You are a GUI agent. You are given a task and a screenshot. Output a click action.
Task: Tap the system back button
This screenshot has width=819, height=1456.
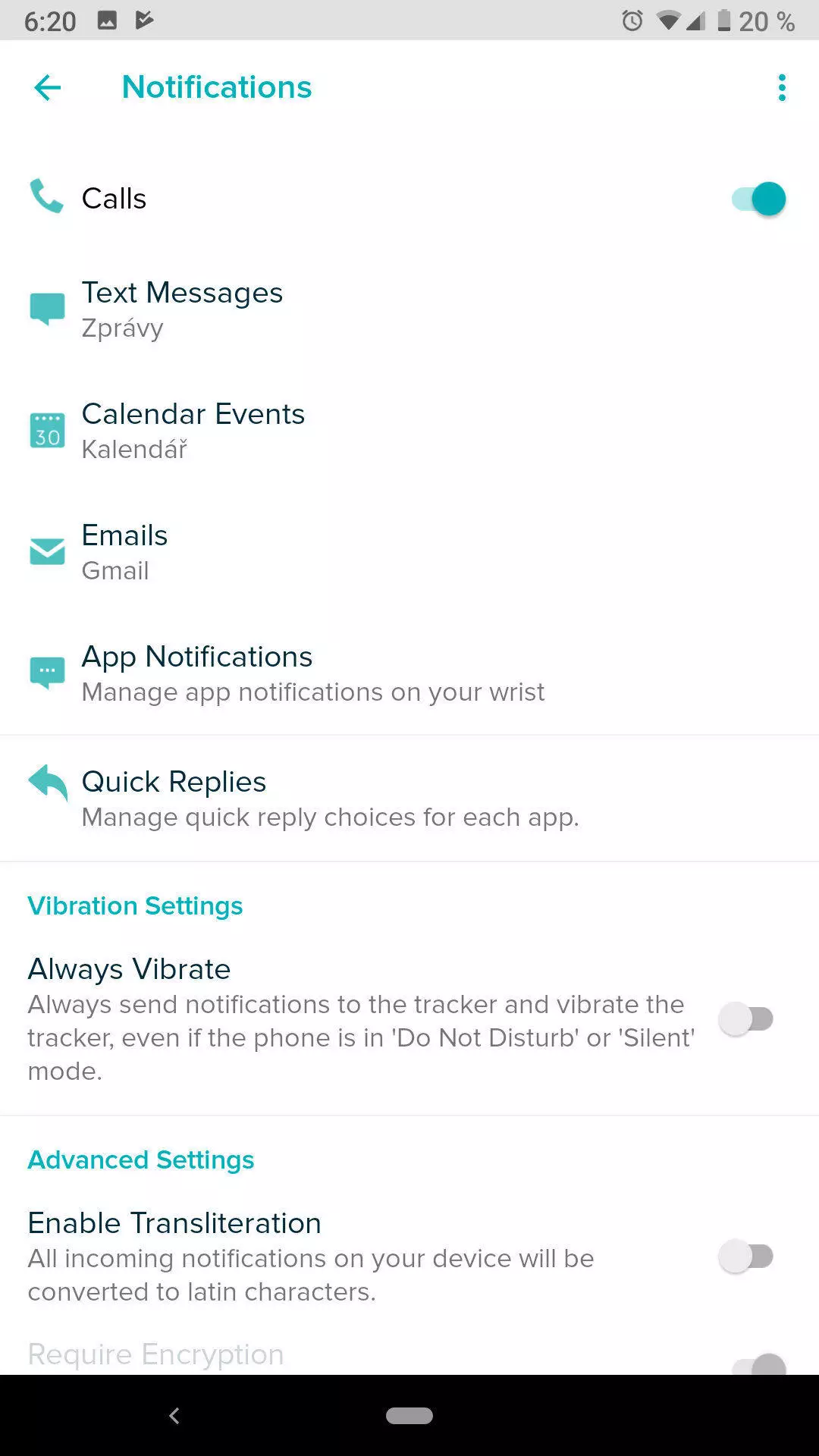point(174,1416)
